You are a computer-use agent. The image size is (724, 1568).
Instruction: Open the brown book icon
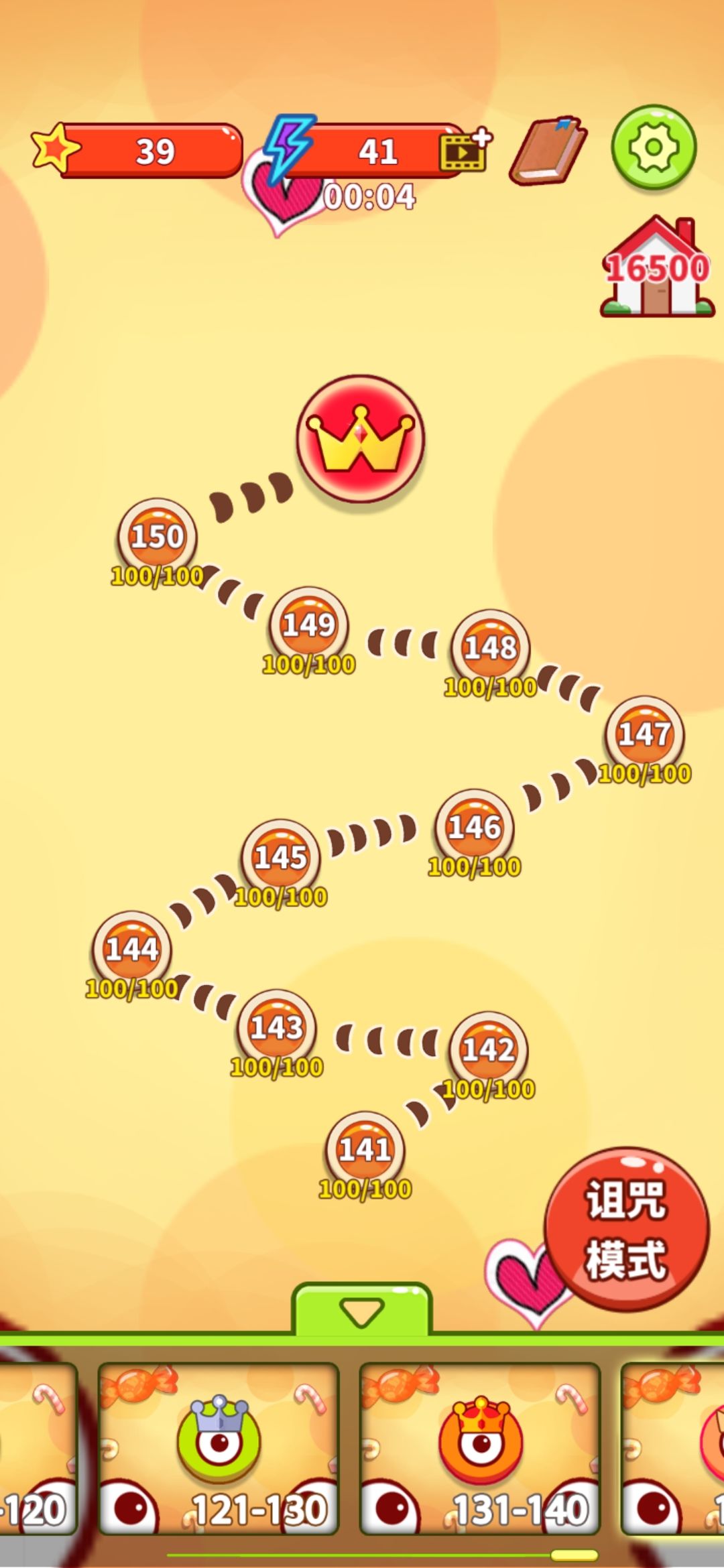[x=548, y=151]
